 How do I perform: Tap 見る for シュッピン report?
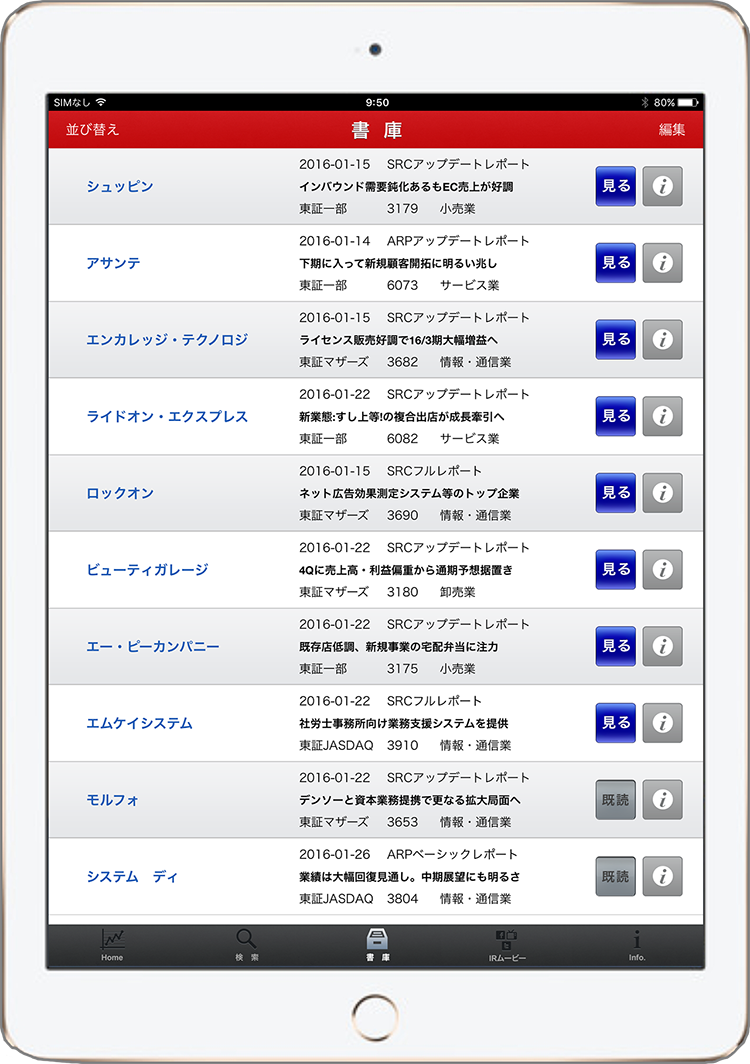(615, 186)
